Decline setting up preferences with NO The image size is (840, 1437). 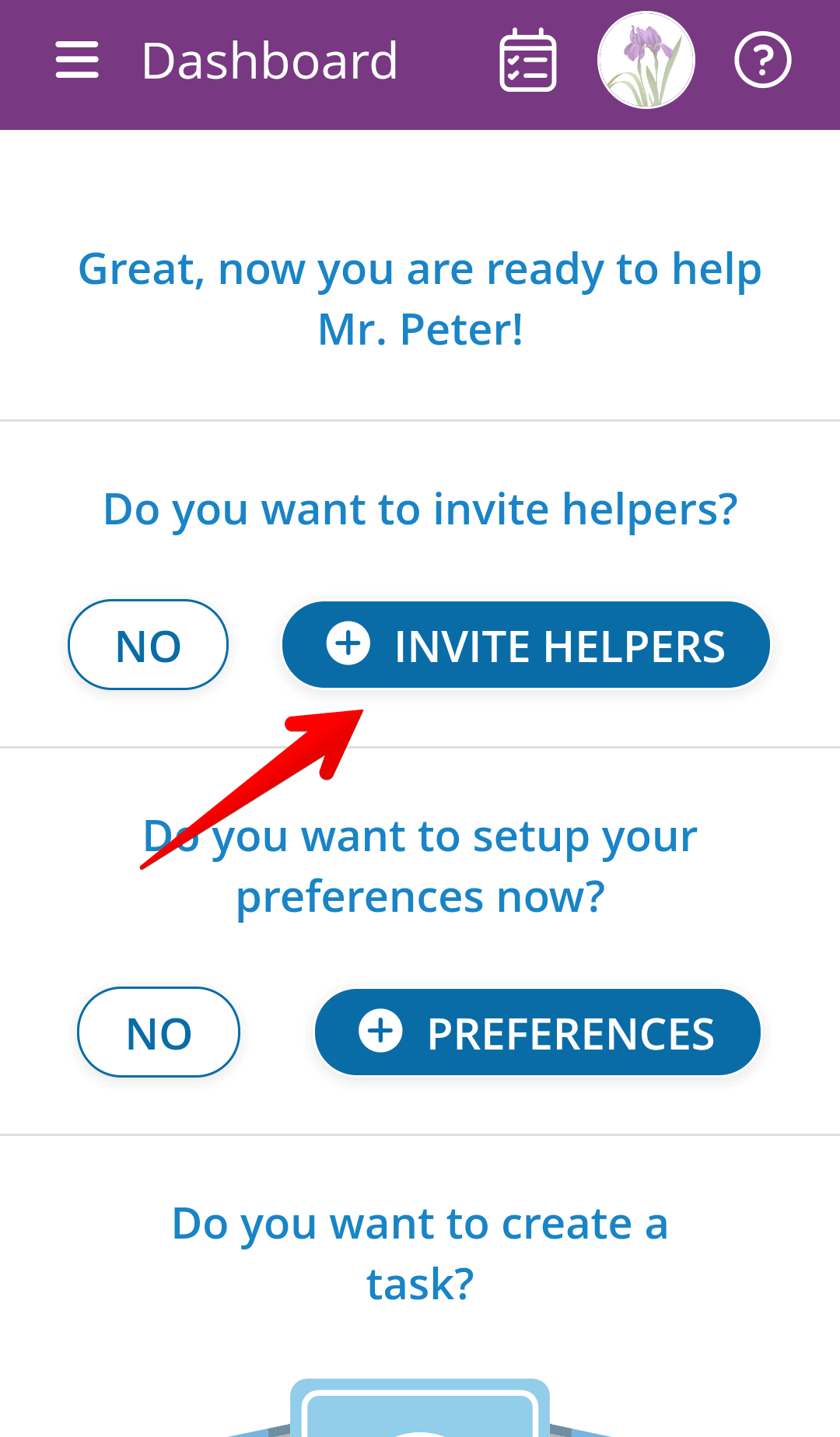point(159,1032)
